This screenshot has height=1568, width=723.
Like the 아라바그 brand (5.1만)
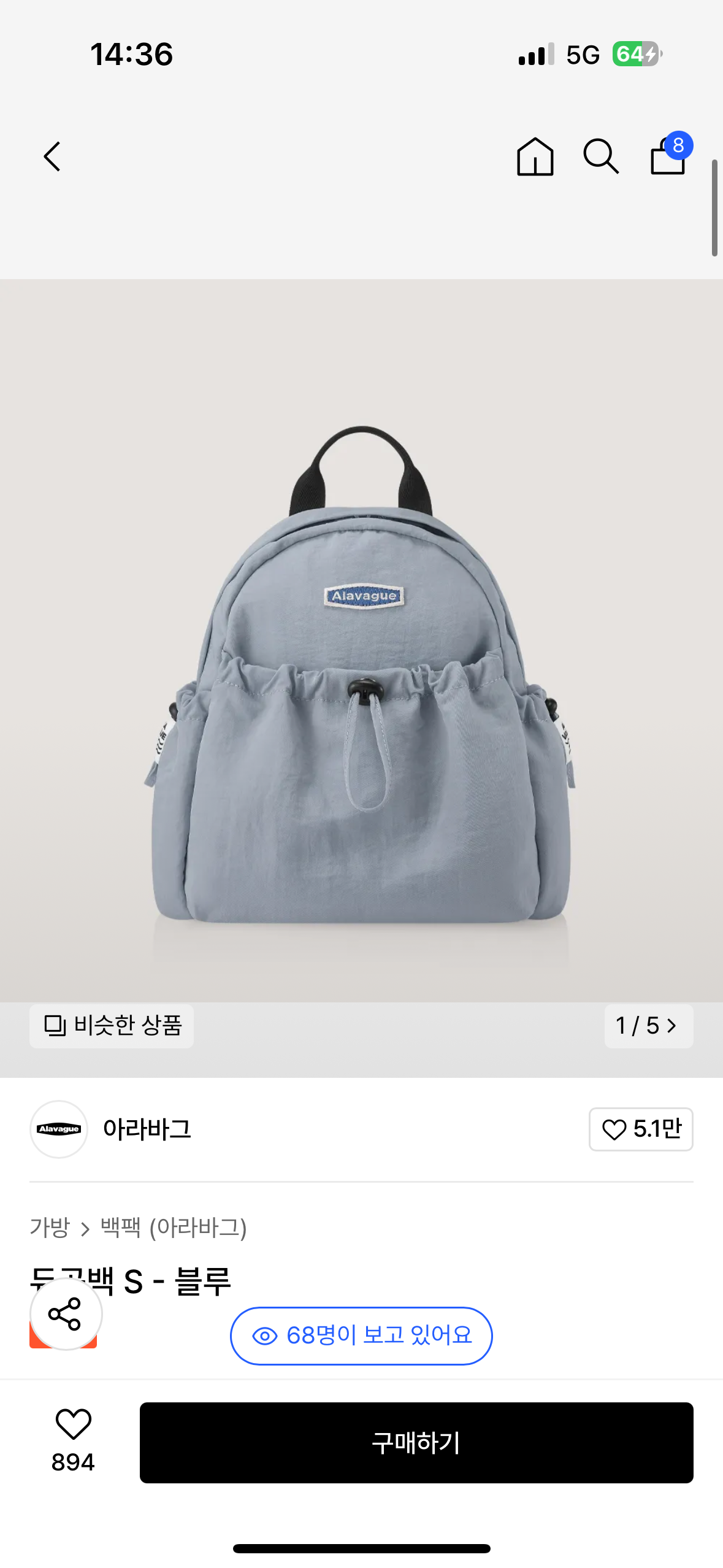tap(640, 1129)
